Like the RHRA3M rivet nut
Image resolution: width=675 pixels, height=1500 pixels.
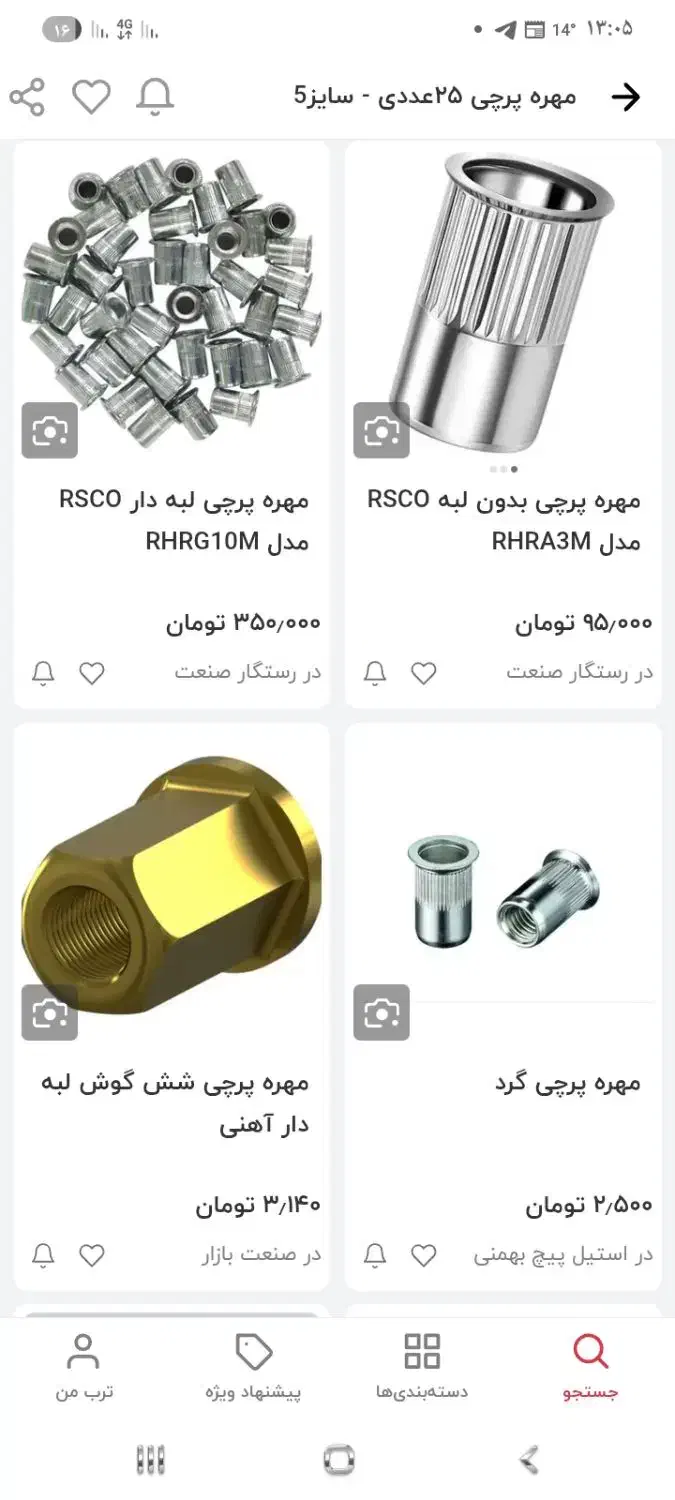[424, 673]
